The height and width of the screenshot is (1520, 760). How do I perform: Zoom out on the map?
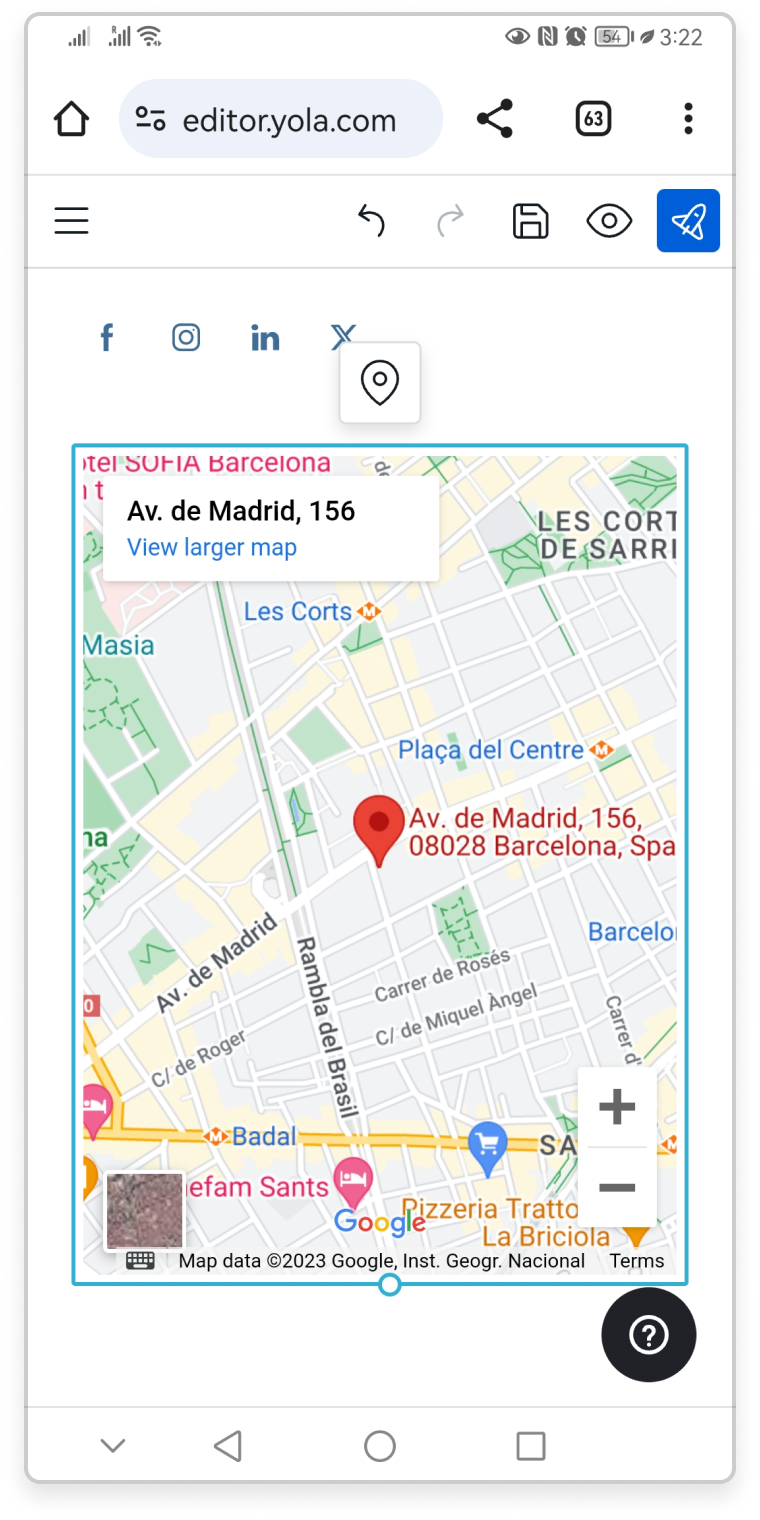[x=617, y=1187]
